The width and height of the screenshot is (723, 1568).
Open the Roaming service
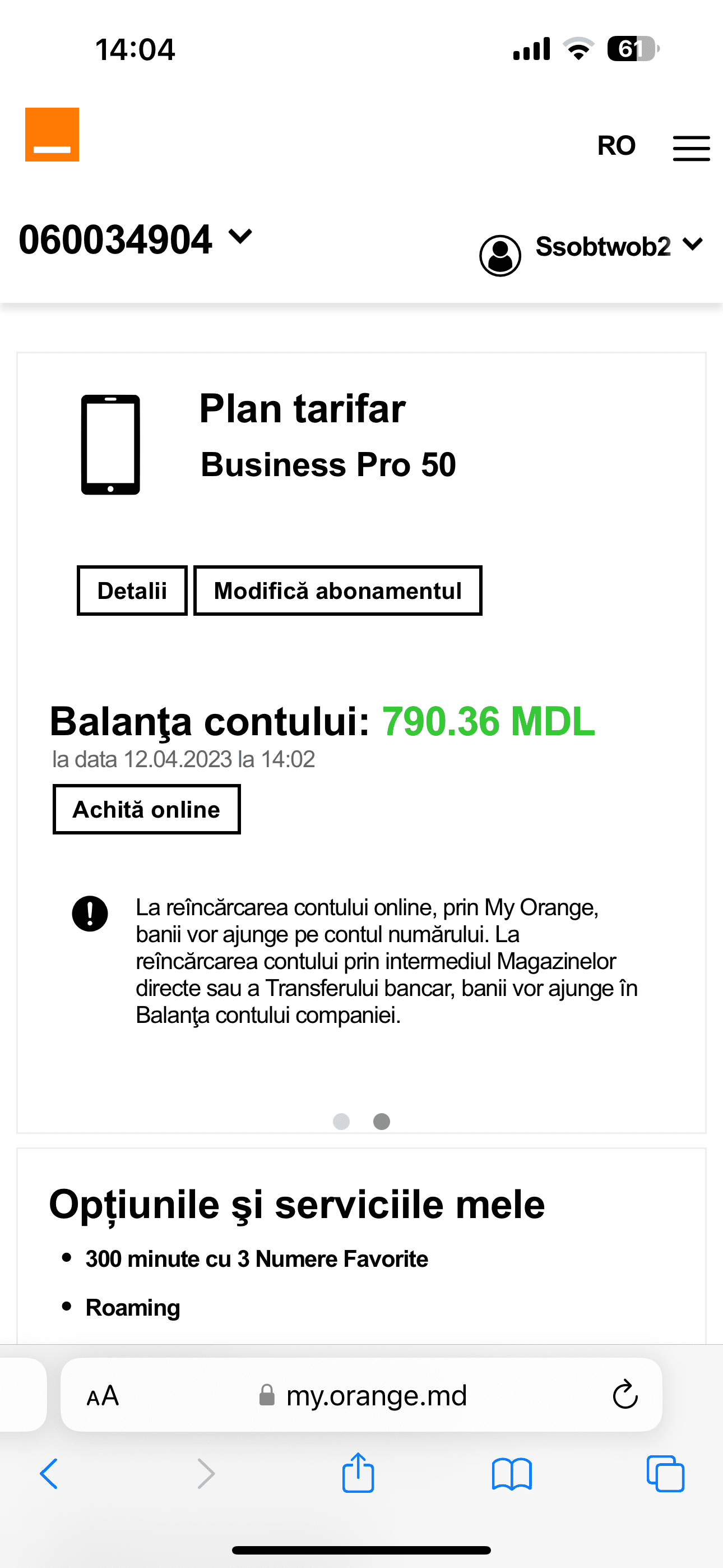133,1307
